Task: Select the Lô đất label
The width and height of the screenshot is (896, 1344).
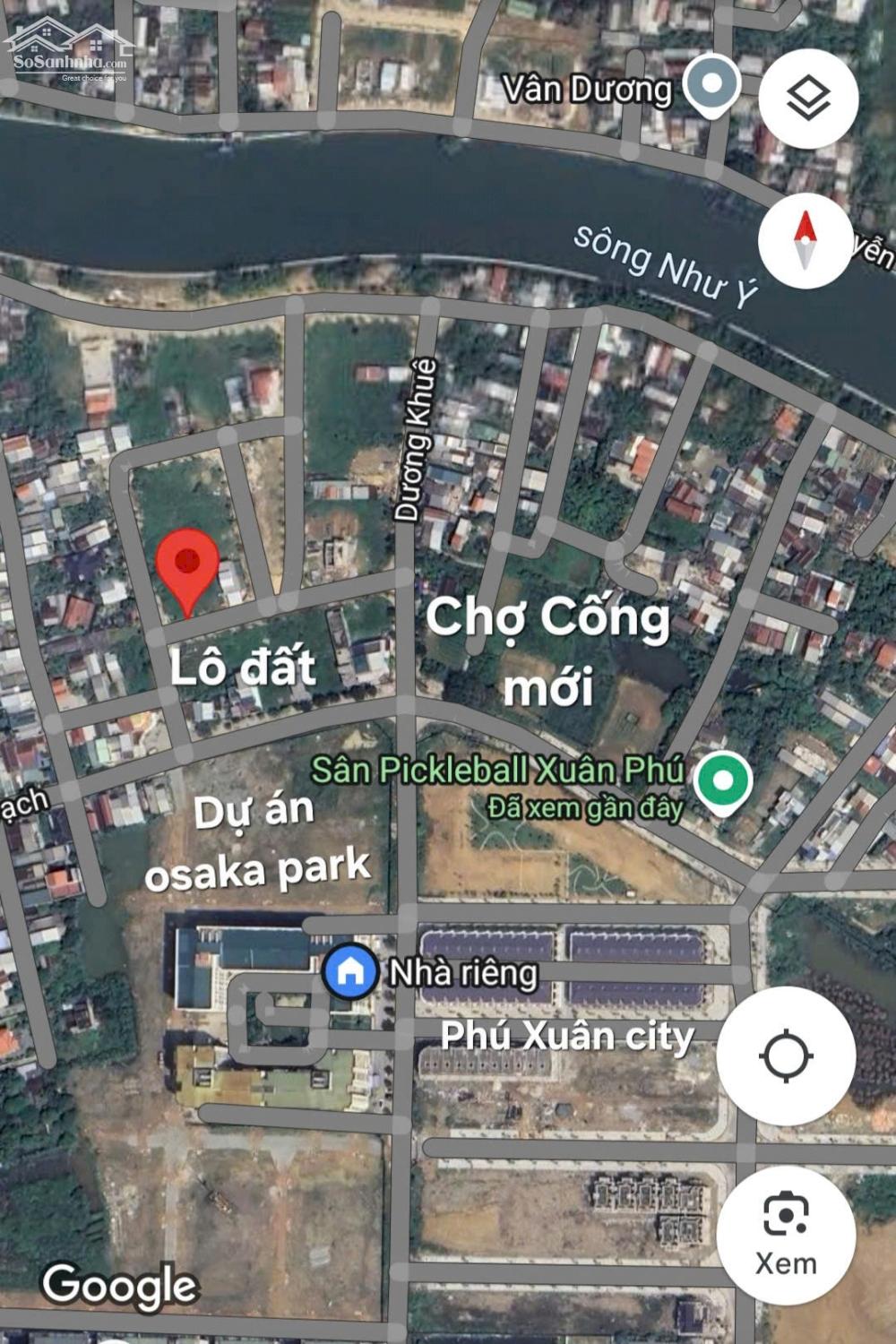Action: pyautogui.click(x=242, y=668)
